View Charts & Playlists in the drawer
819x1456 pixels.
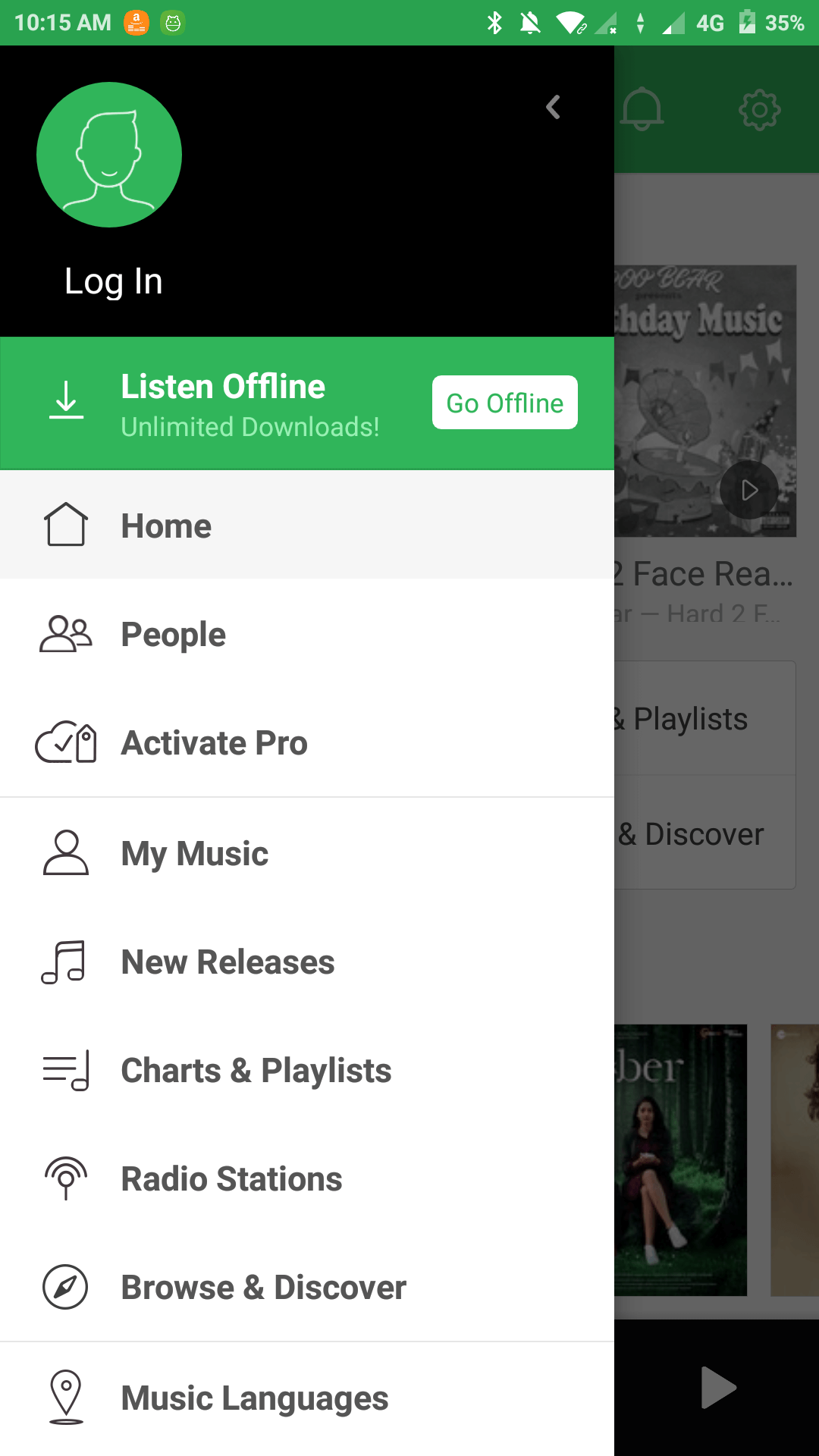coord(307,1070)
